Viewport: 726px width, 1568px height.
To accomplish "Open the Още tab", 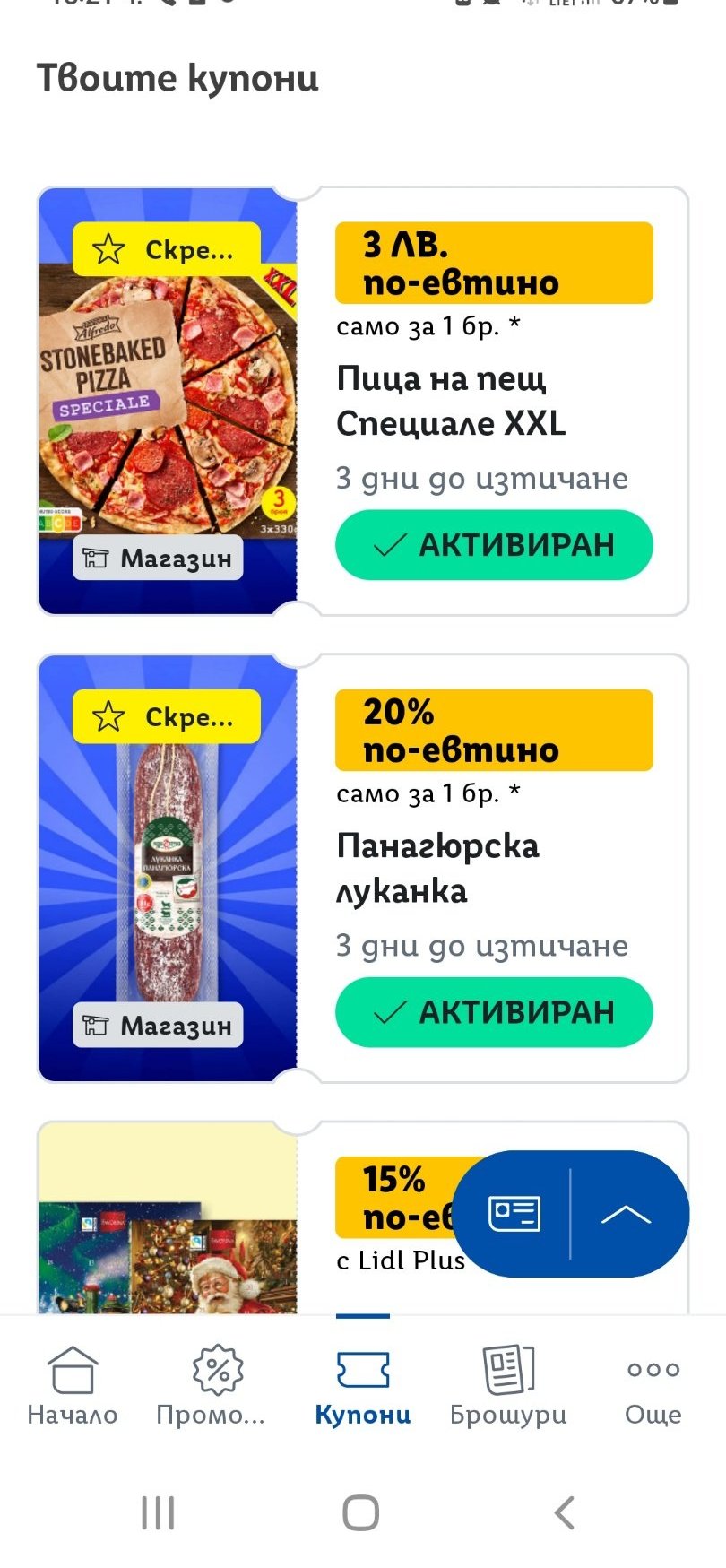I will click(653, 1385).
